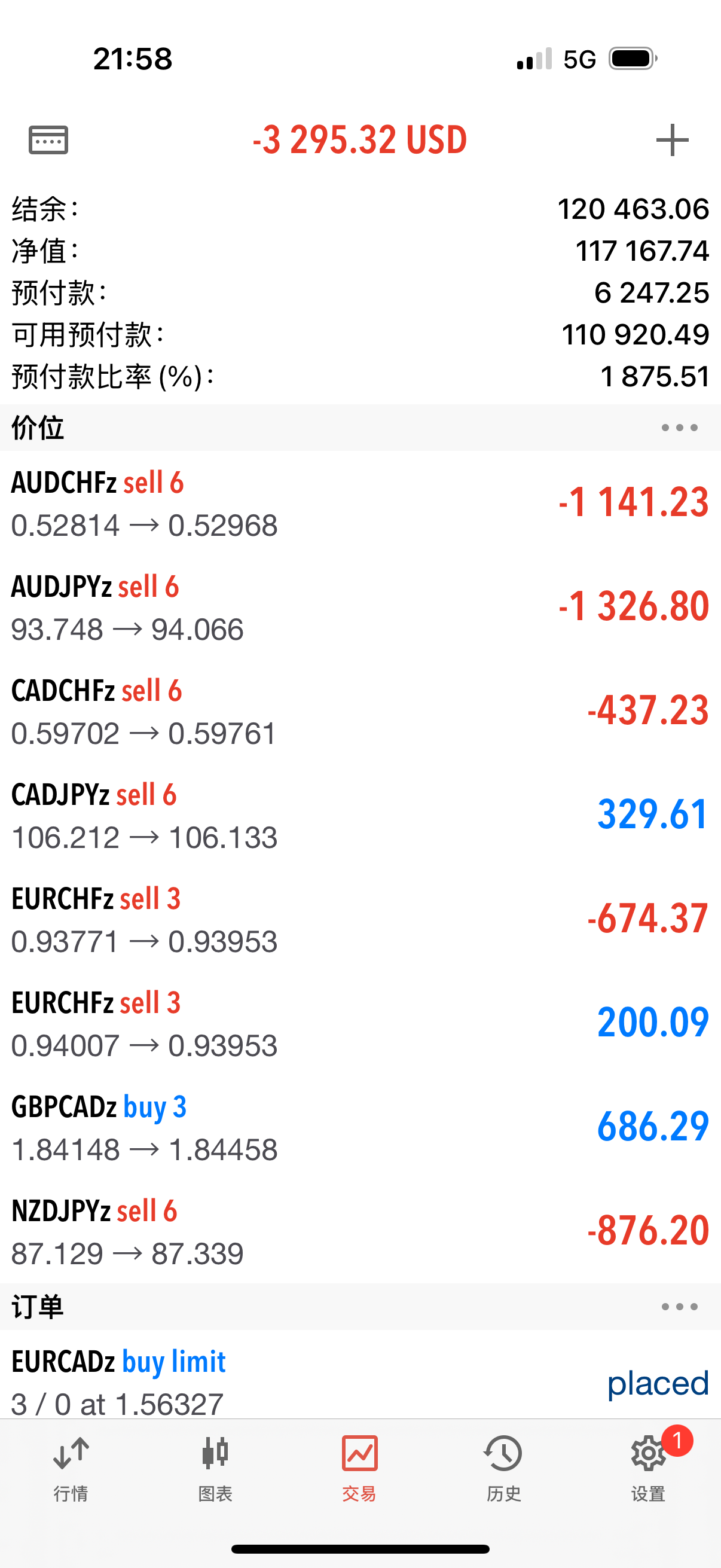The image size is (721, 1568).
Task: Open the AUDJPYz sell 6 position
Action: (360, 608)
